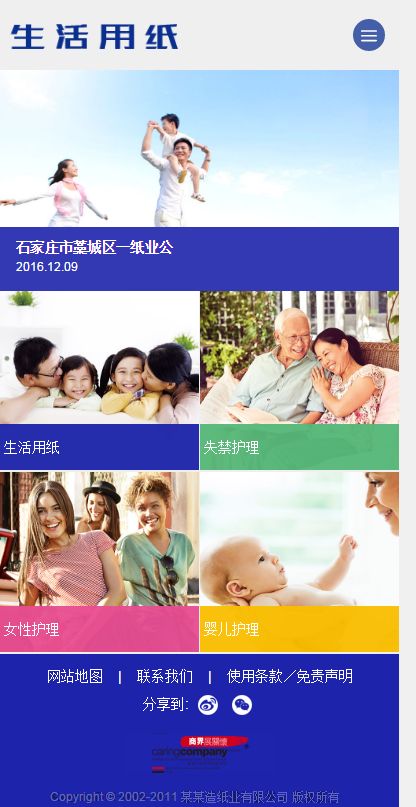Tap the 联系我们 footer link
Screen dimensions: 416x807
[x=165, y=676]
